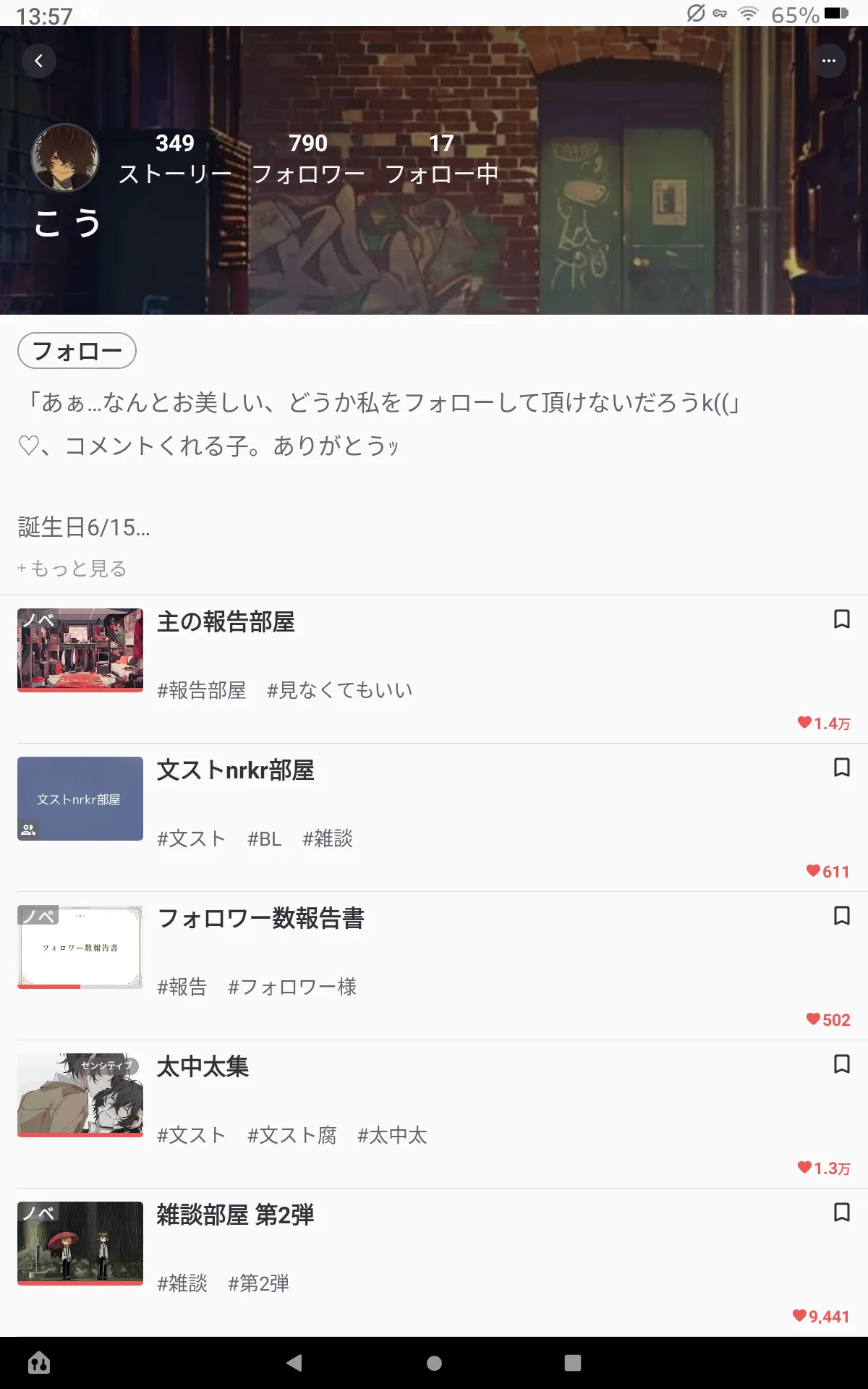The height and width of the screenshot is (1389, 868).
Task: Open the 790 フォロワー list
Action: (x=308, y=158)
